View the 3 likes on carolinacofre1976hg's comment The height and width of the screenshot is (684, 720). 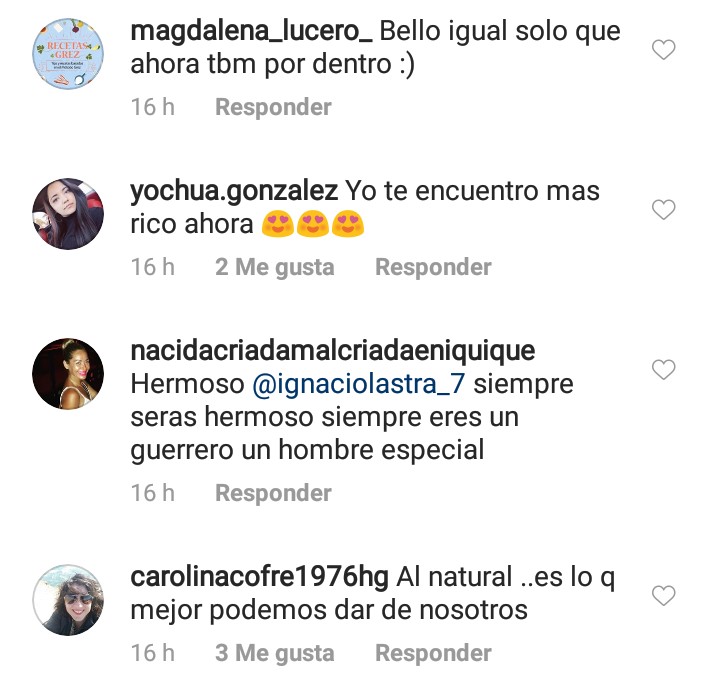pyautogui.click(x=275, y=653)
